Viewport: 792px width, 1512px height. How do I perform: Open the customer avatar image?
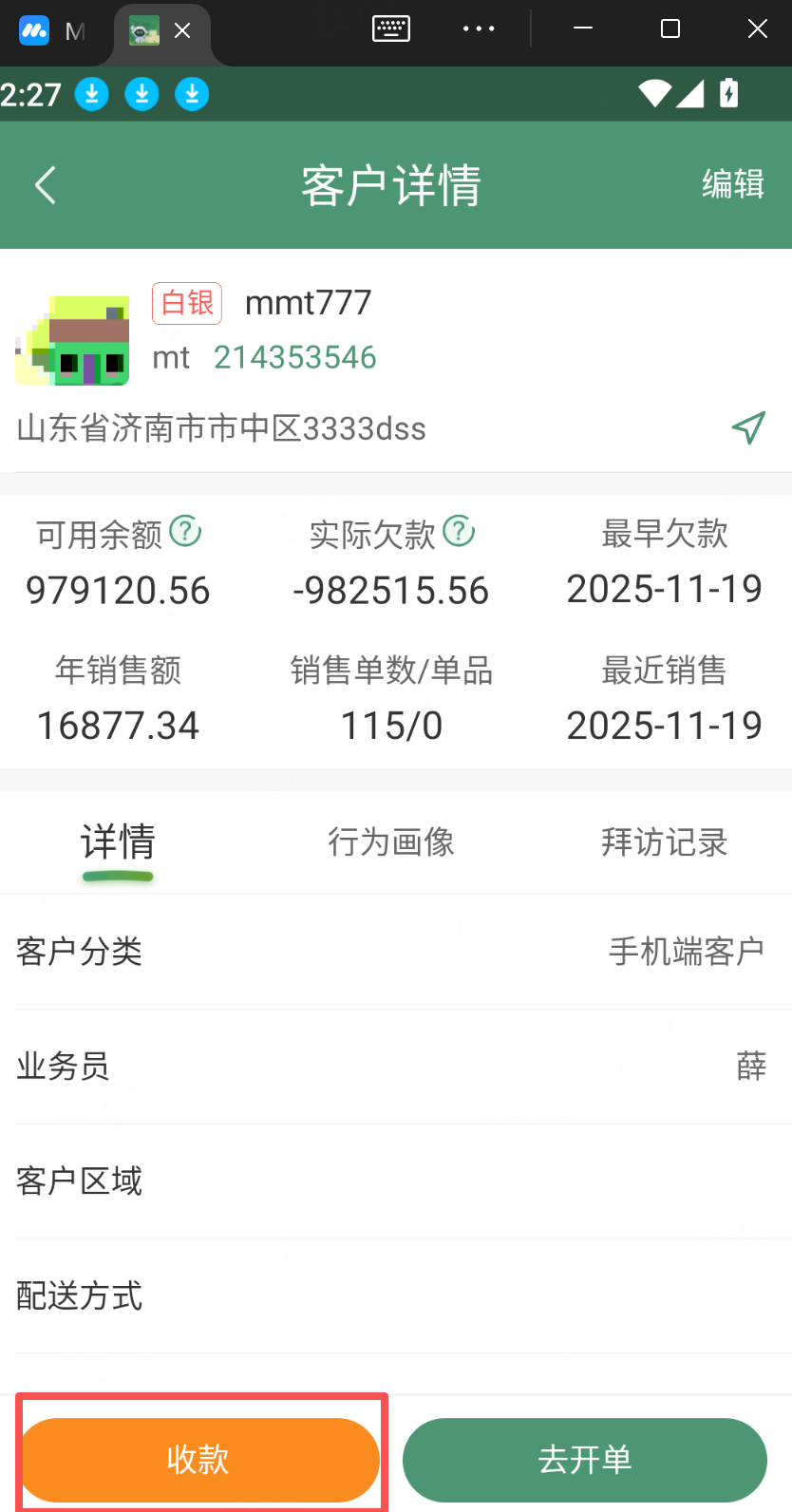click(73, 340)
